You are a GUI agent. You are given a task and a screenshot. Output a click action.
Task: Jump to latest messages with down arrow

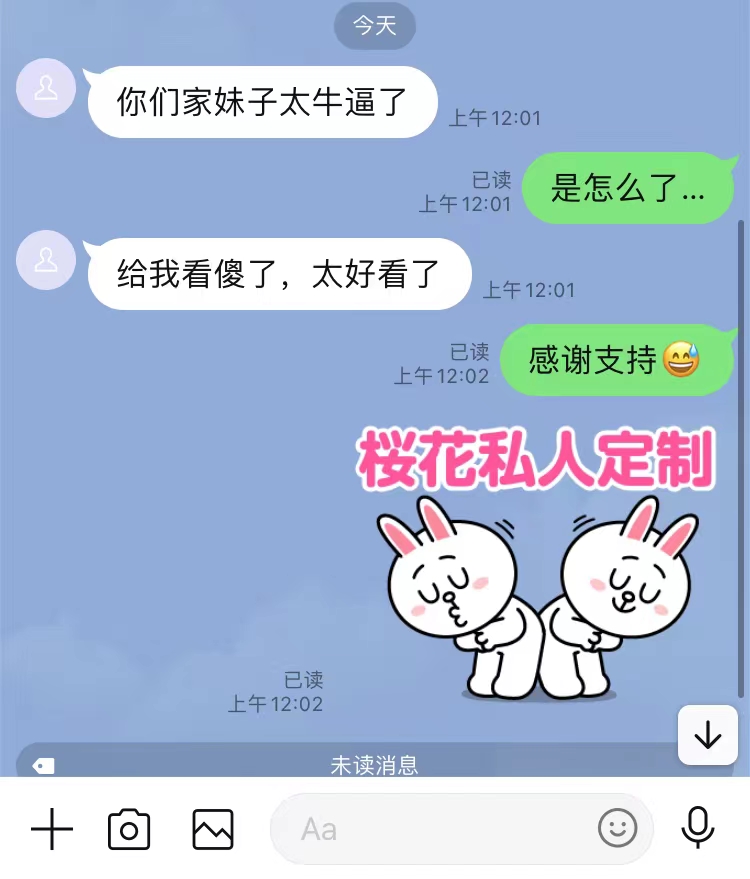(707, 736)
